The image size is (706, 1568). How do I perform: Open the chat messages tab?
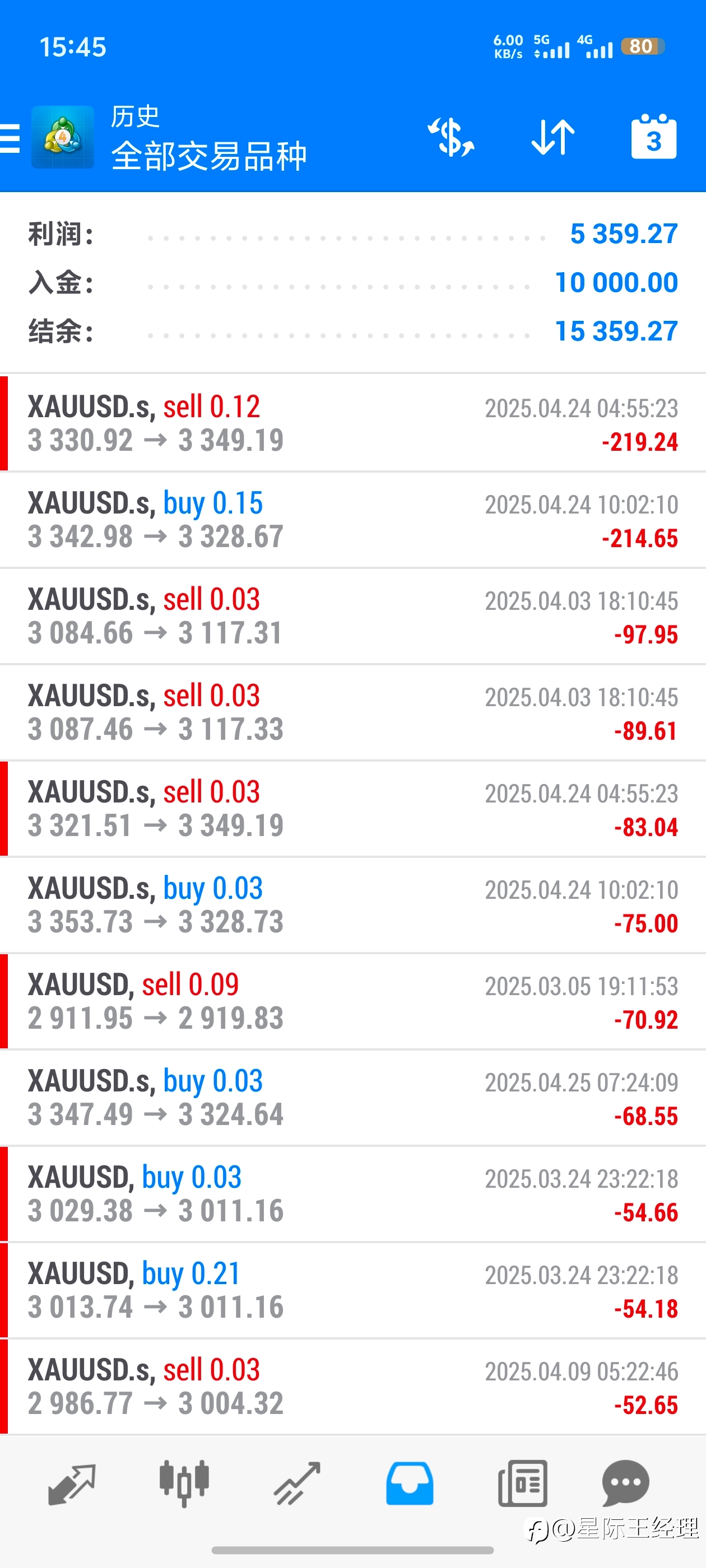click(x=625, y=1483)
